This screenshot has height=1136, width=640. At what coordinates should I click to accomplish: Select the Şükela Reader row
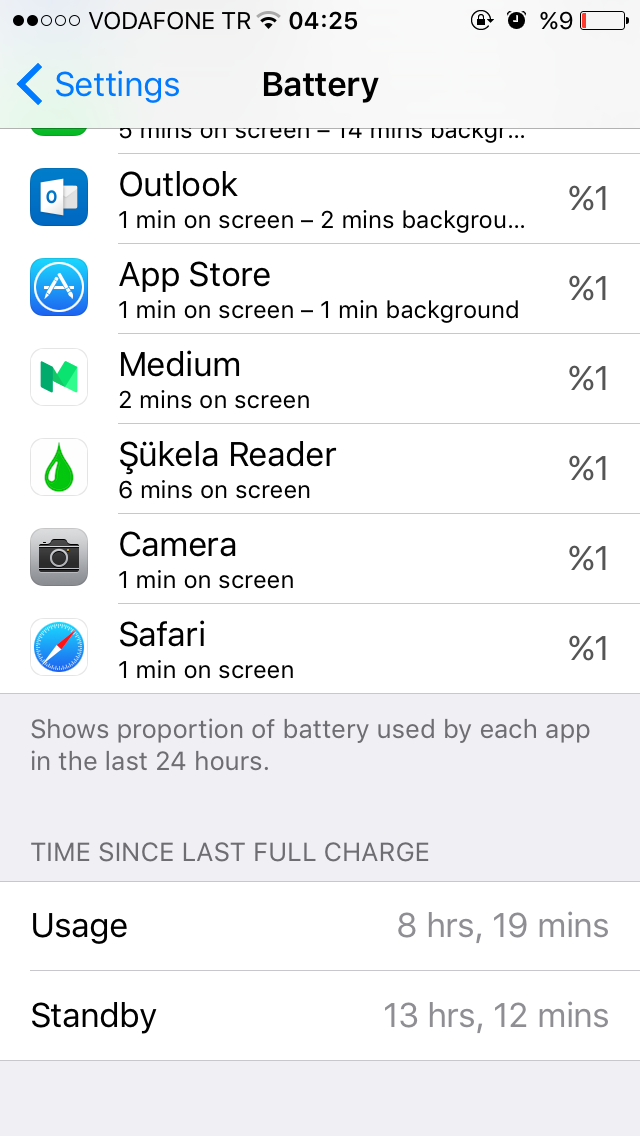point(320,469)
